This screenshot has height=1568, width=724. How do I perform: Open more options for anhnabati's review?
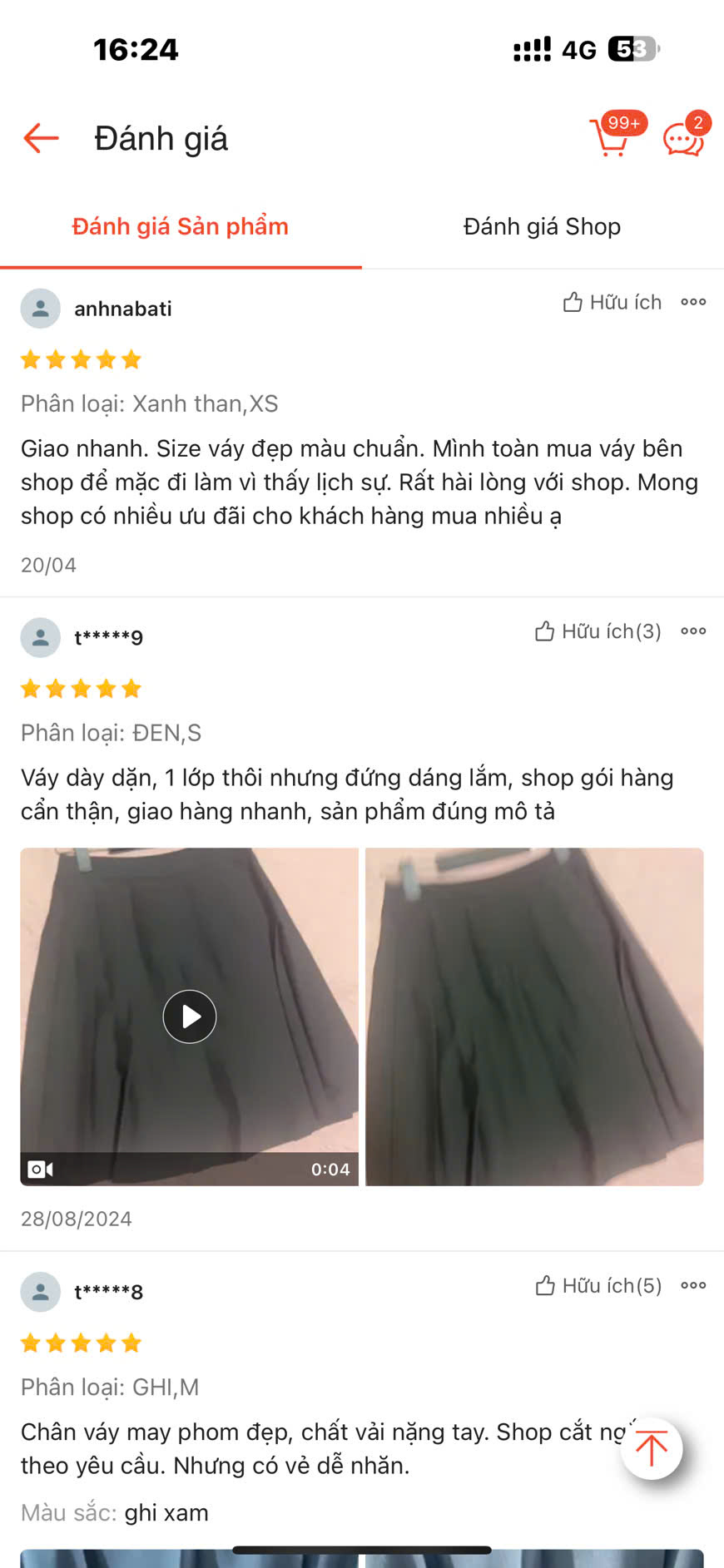pyautogui.click(x=693, y=302)
